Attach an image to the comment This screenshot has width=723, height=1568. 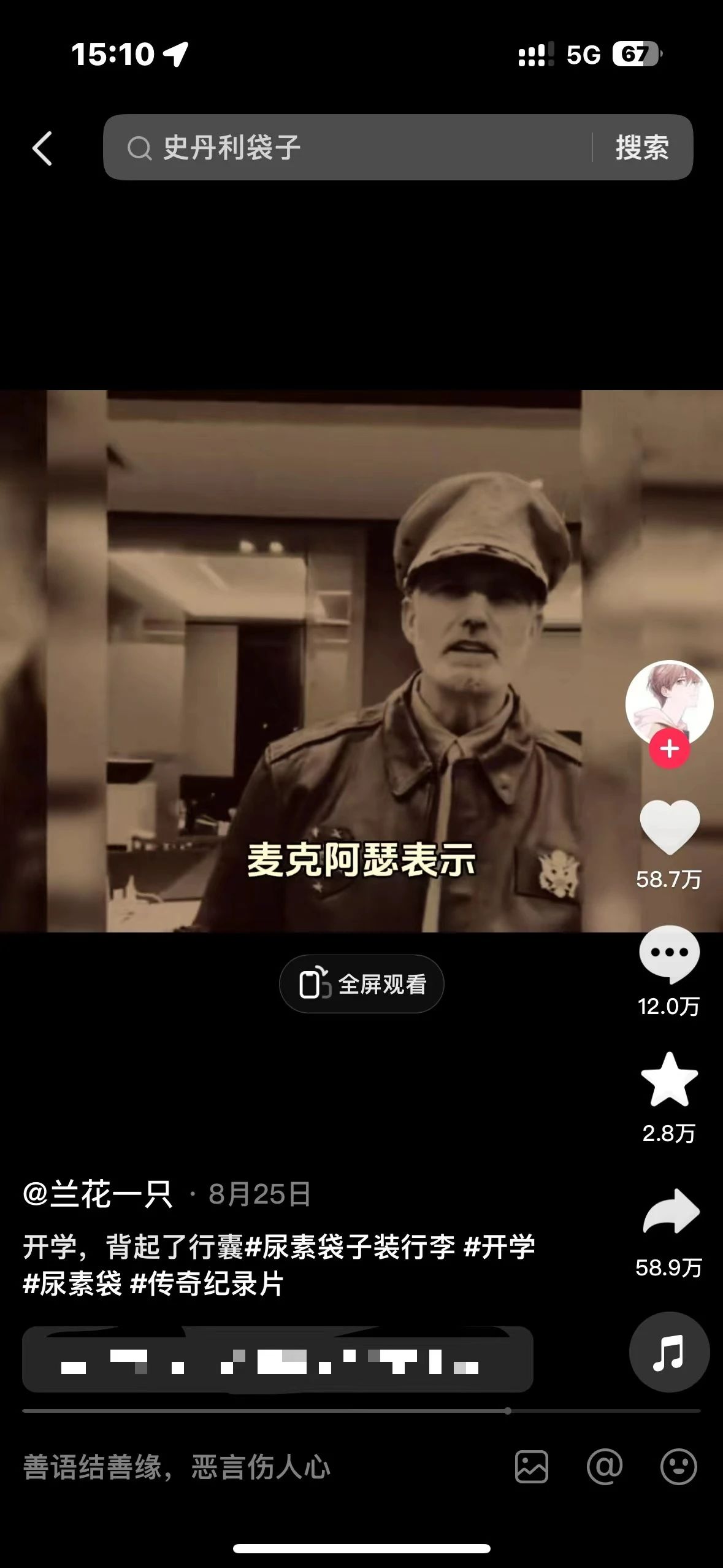click(531, 1467)
